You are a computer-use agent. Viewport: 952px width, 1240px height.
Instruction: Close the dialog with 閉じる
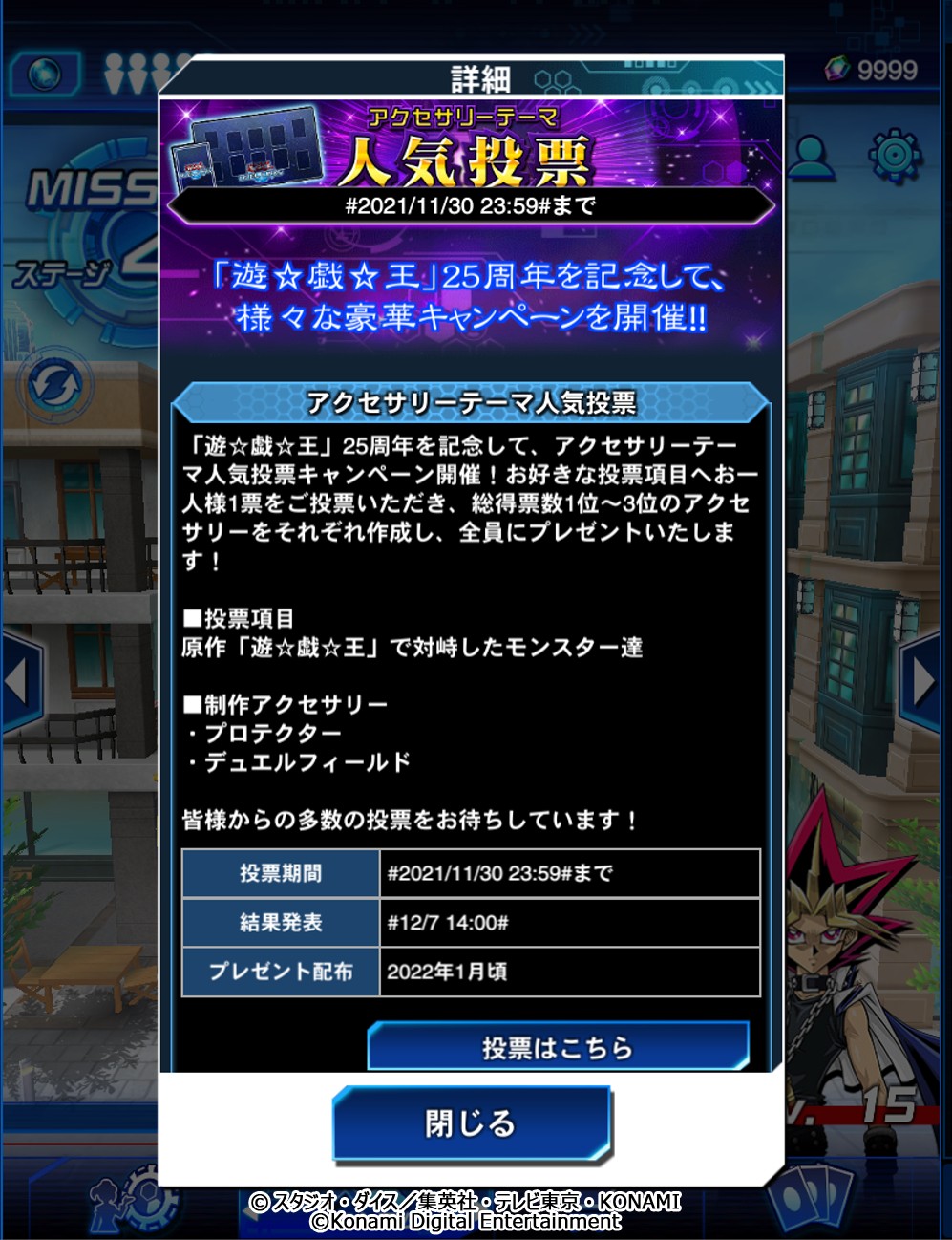click(x=471, y=1123)
